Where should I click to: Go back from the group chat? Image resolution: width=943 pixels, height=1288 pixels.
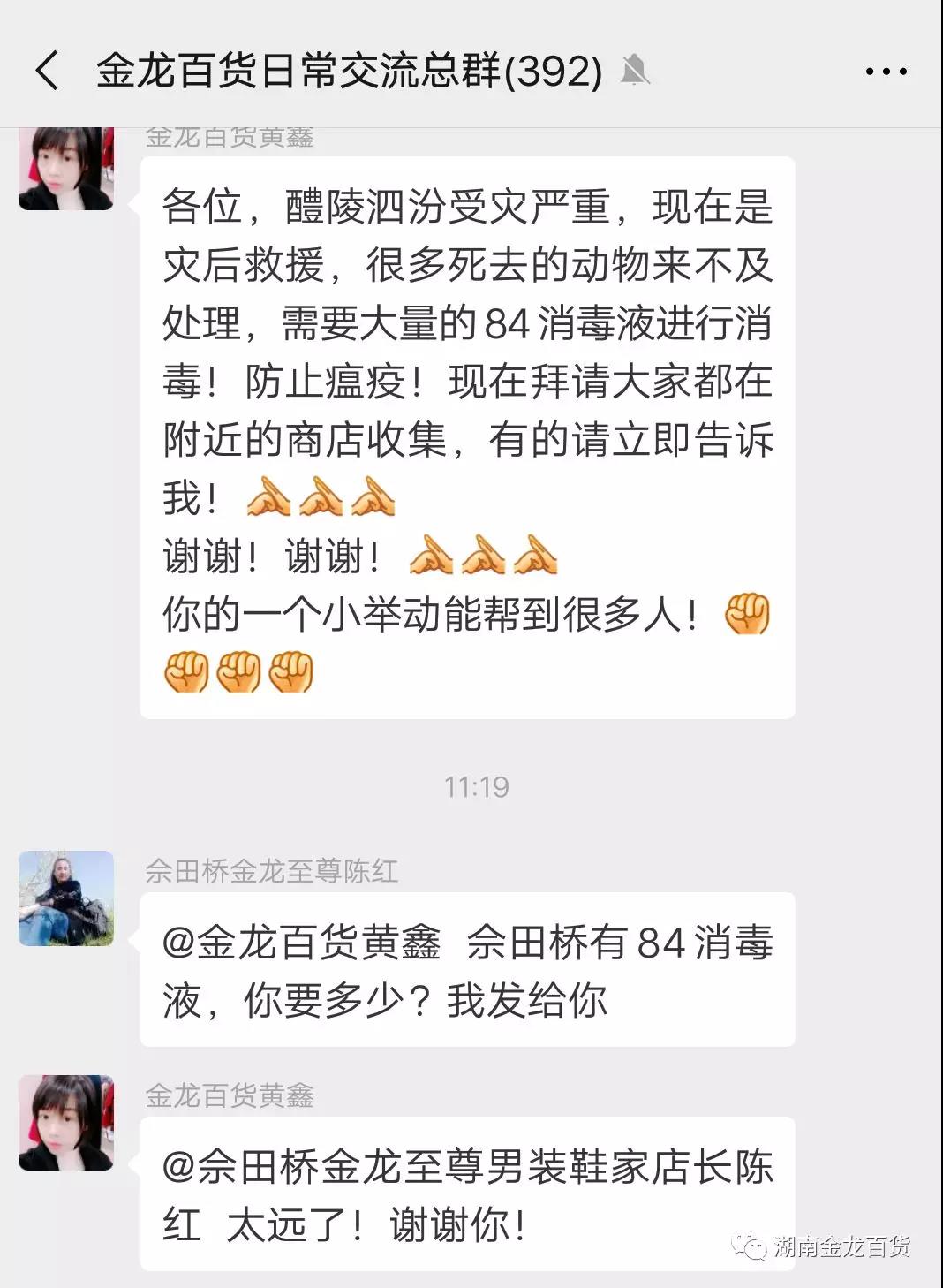point(48,71)
